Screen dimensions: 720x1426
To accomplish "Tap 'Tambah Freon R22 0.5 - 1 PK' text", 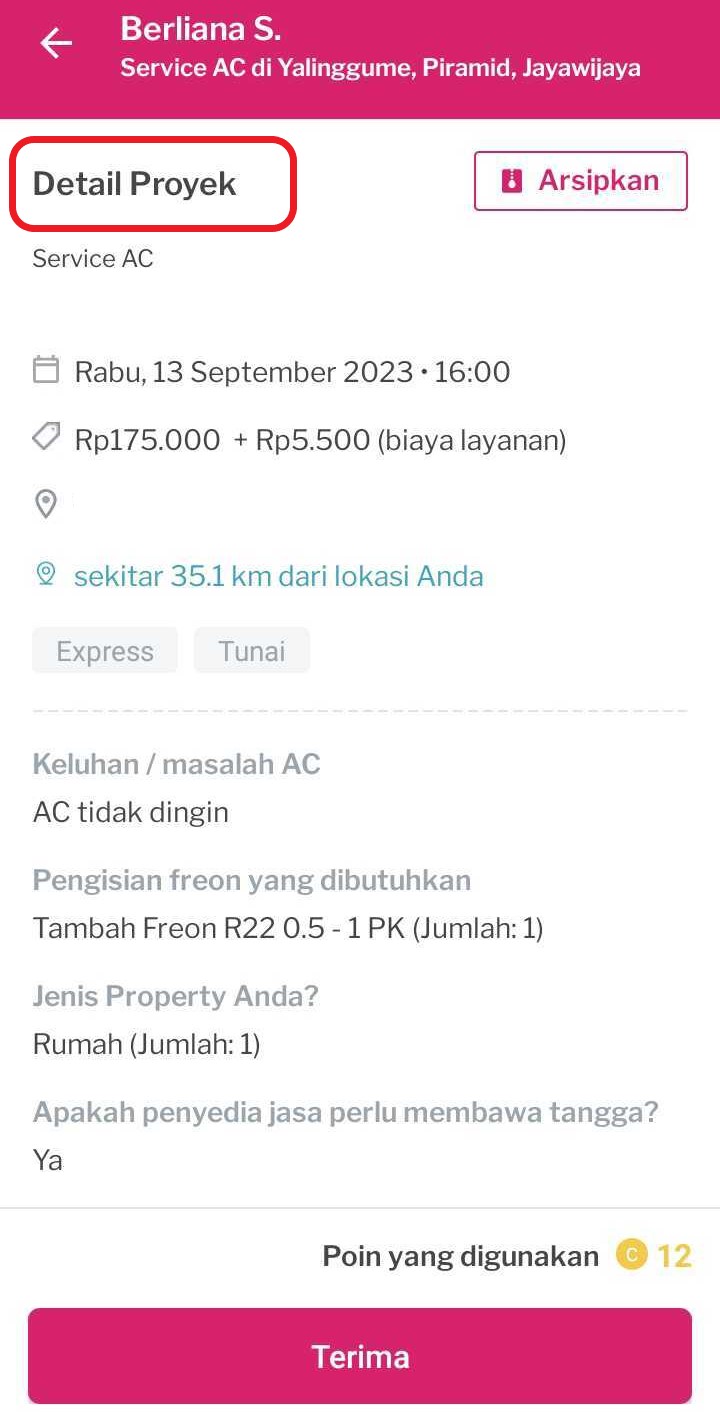I will [x=289, y=927].
